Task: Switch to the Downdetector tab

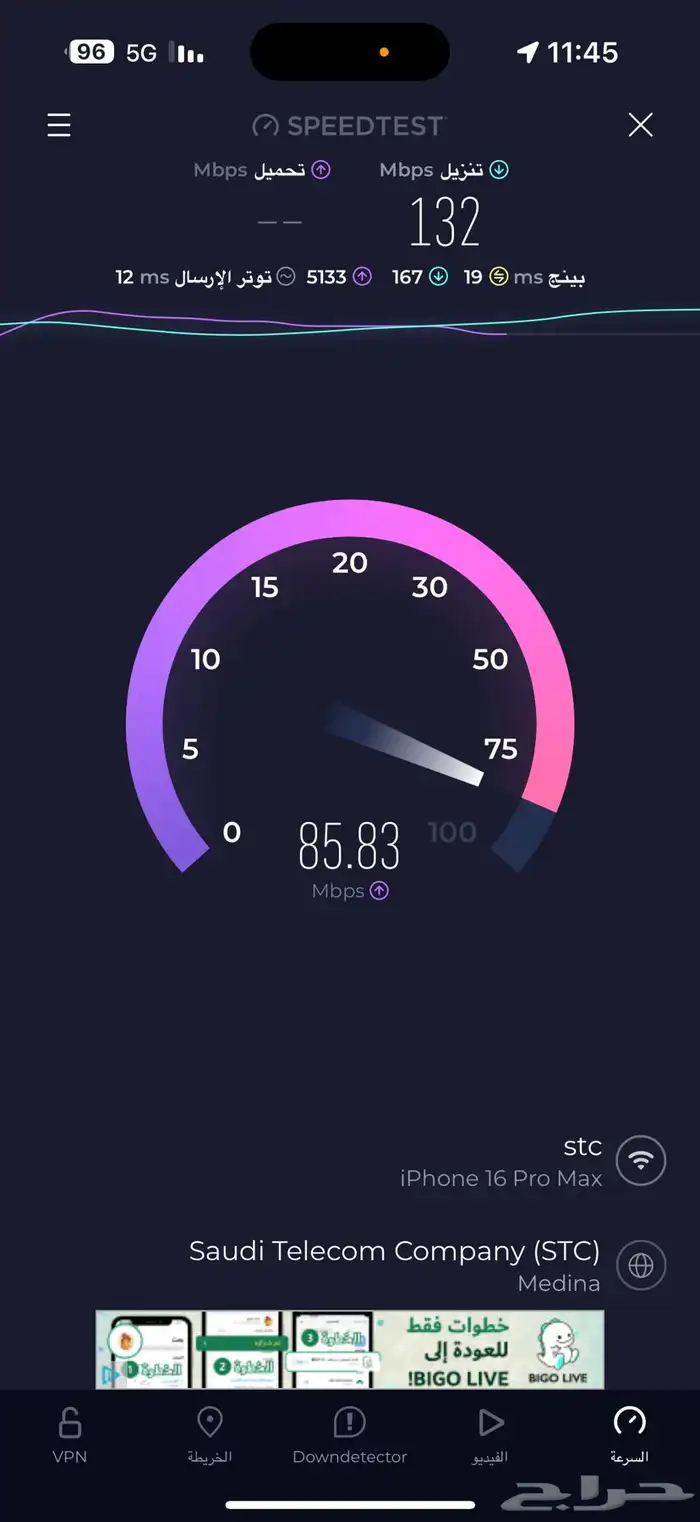Action: [349, 1434]
